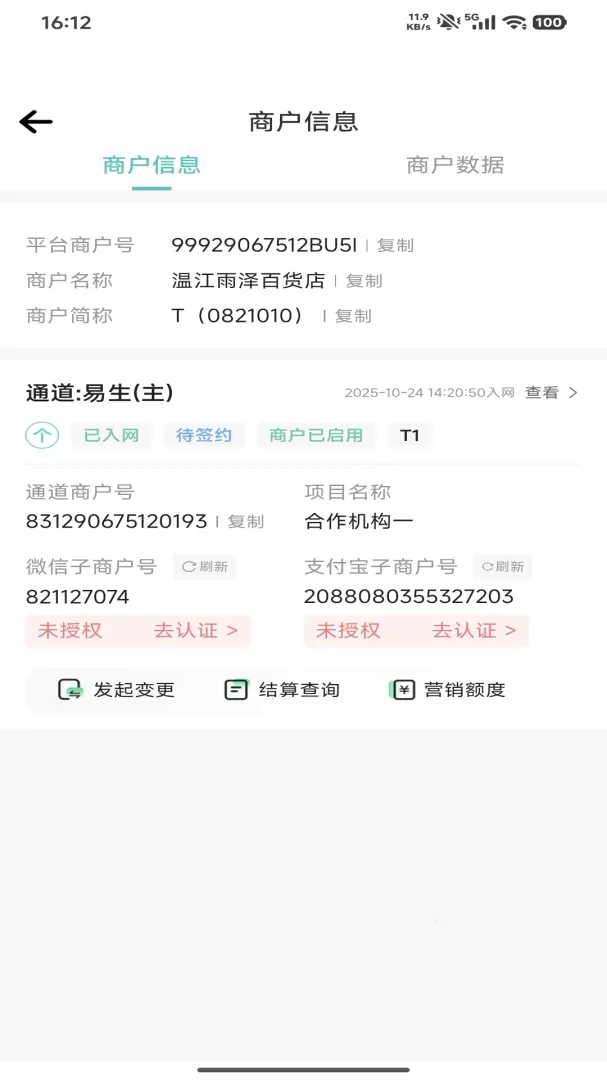Refresh the 微信子商户号
This screenshot has height=1080, width=607.
tap(205, 567)
